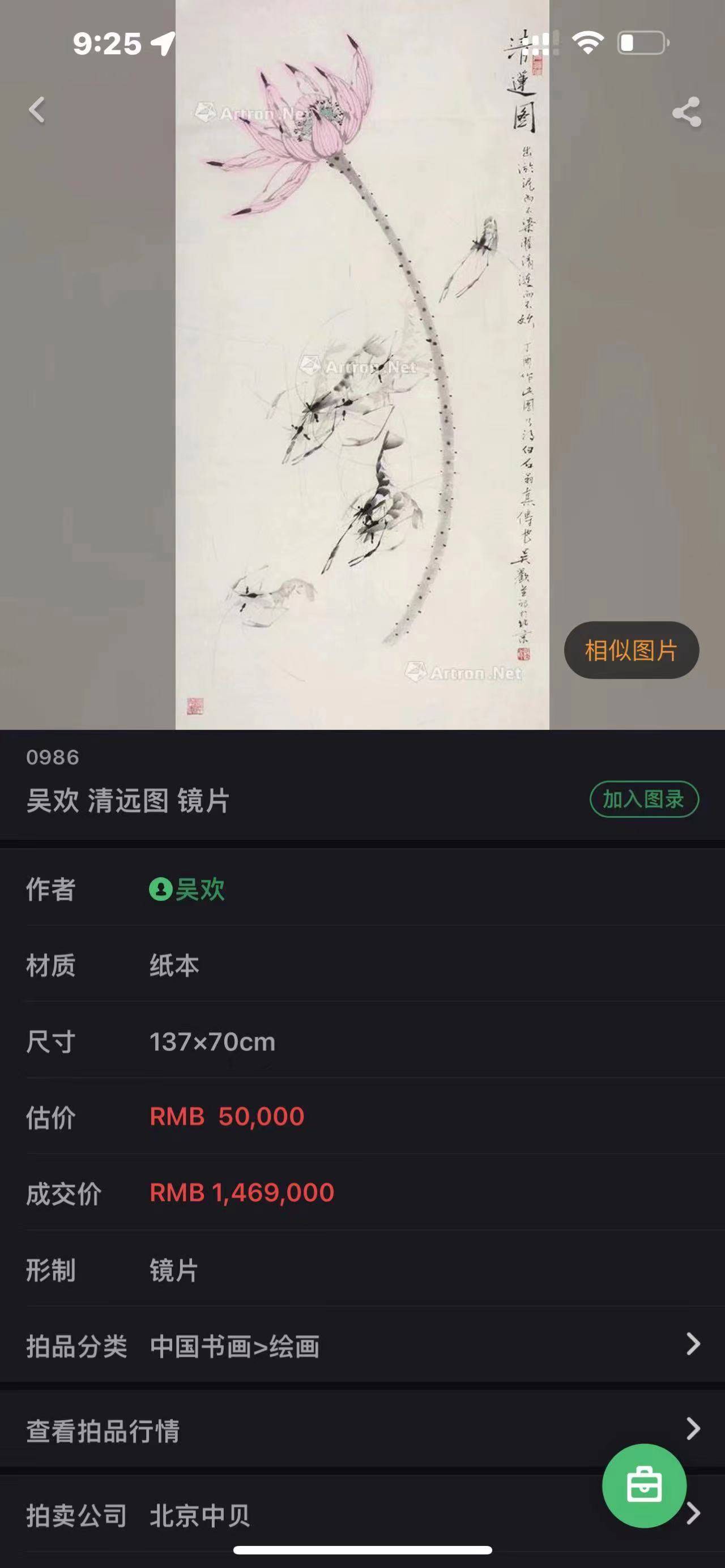This screenshot has height=1568, width=725.
Task: Share this auction lot
Action: click(686, 113)
